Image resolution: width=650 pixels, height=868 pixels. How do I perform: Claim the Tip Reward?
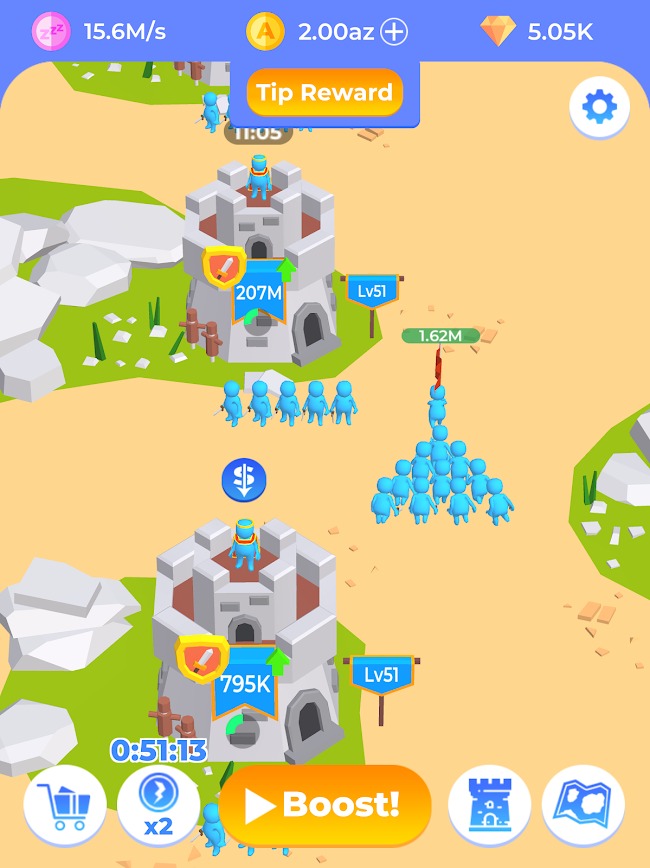pos(324,93)
